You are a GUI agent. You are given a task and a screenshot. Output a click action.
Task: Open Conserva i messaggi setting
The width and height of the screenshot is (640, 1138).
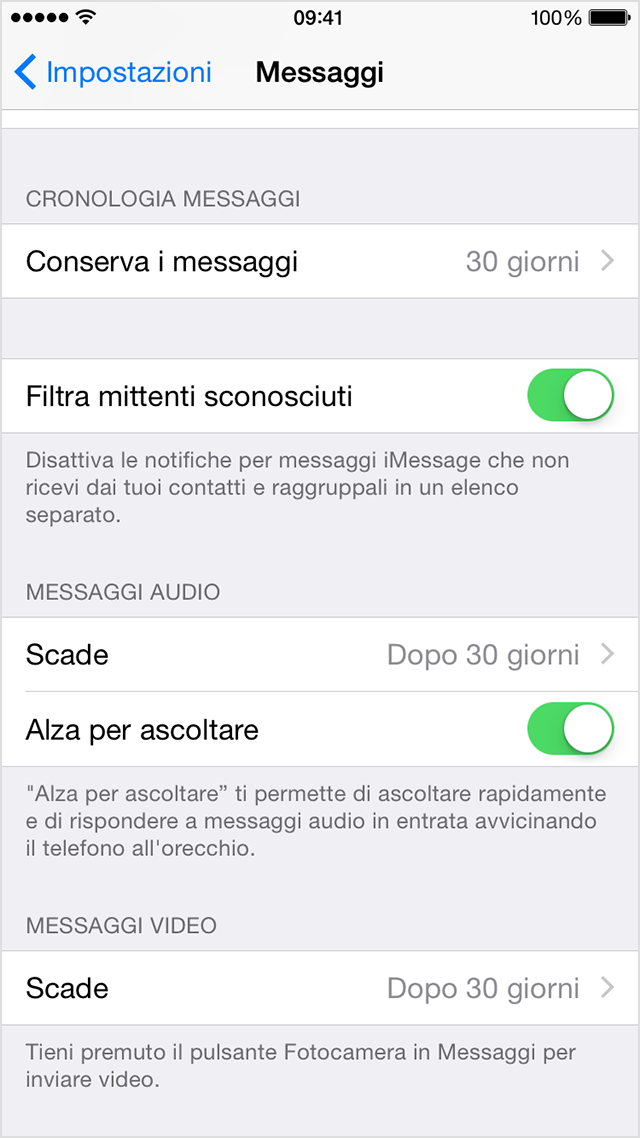(320, 262)
